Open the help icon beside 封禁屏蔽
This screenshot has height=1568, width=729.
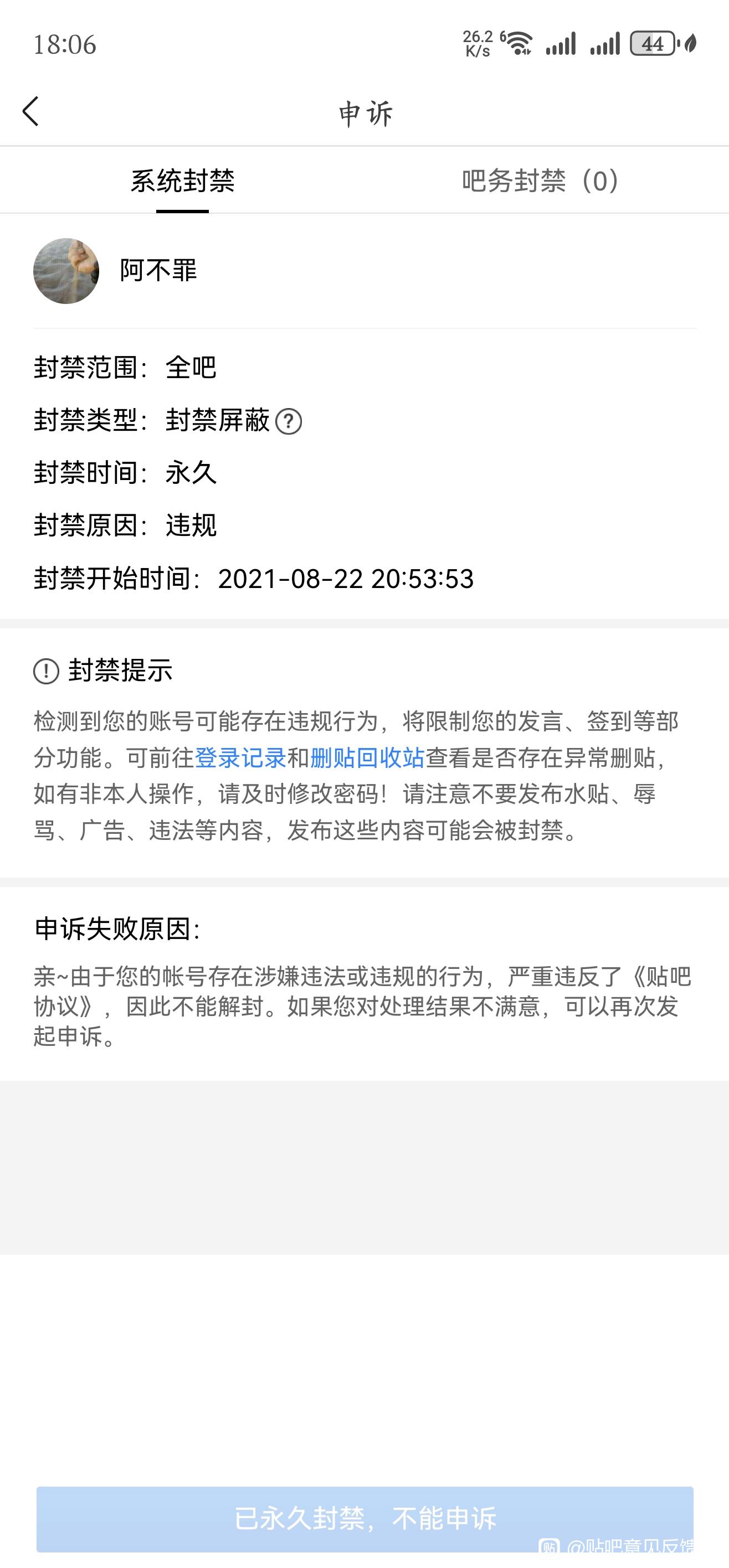(289, 421)
